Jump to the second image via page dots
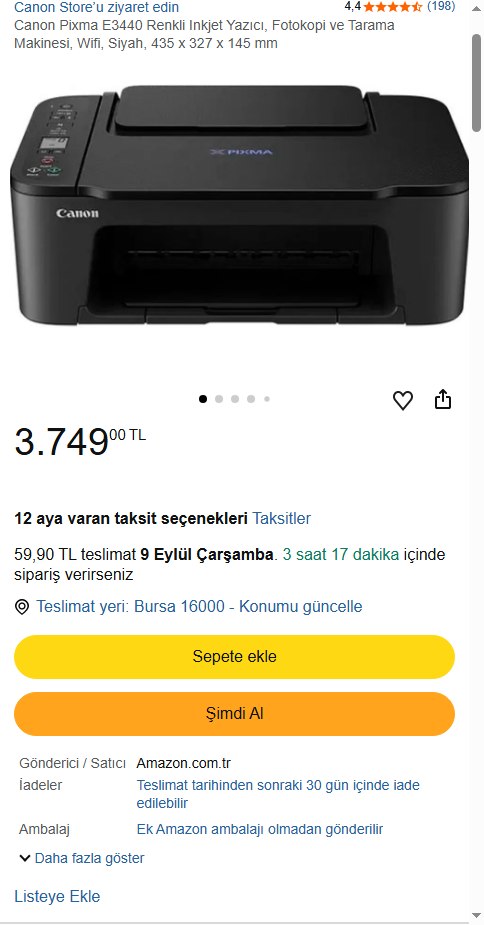484x925 pixels. coord(219,399)
